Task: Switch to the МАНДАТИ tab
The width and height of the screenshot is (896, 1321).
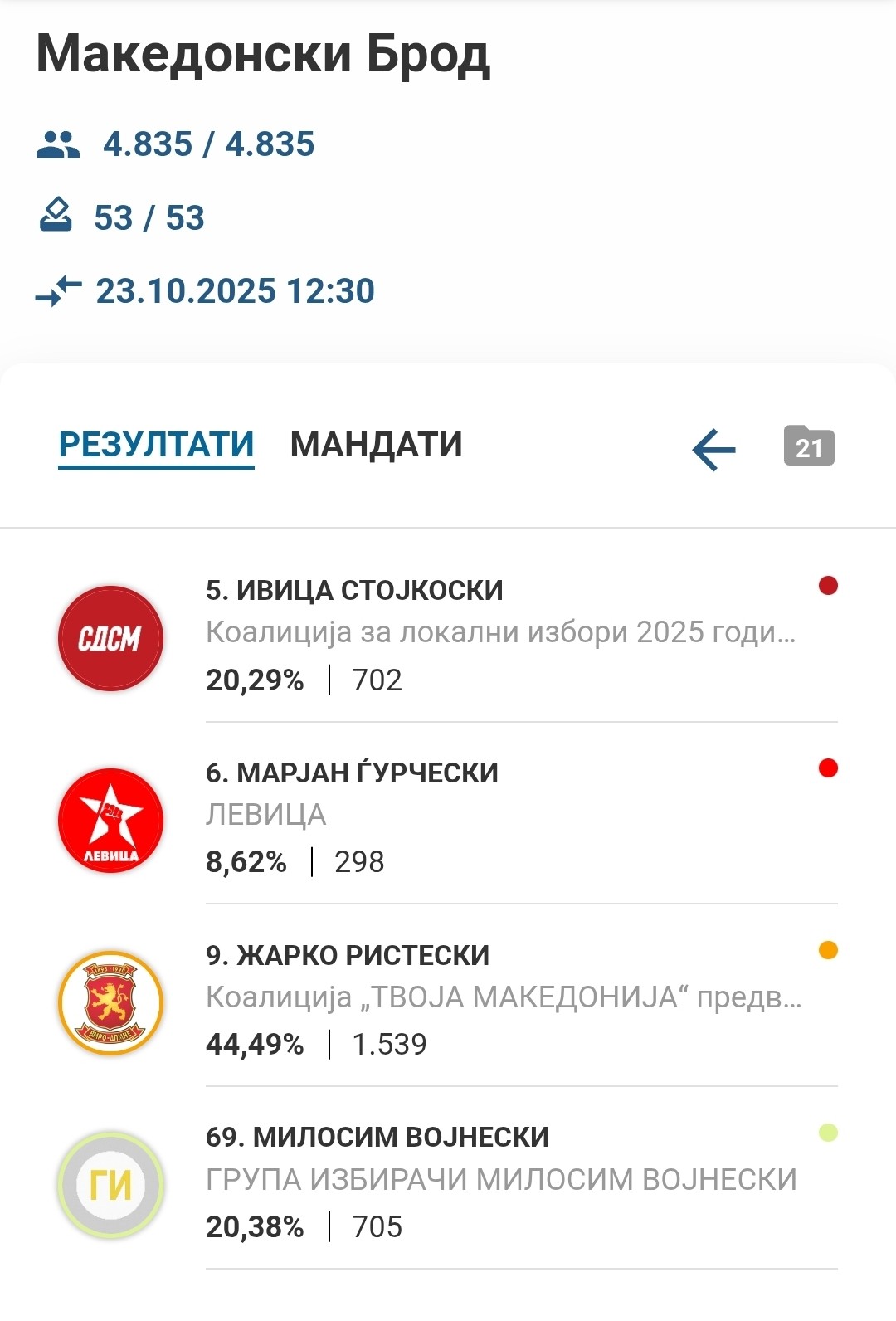Action: point(376,445)
